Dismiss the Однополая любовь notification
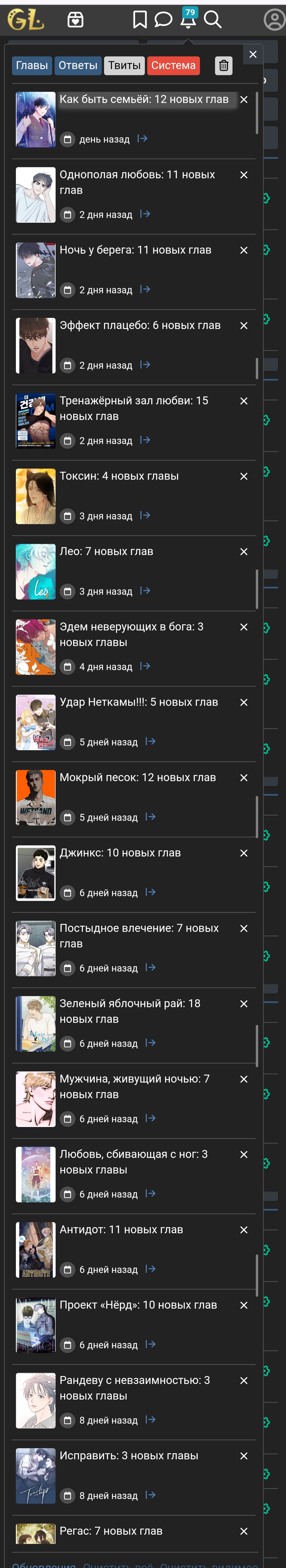This screenshot has height=1568, width=286. [x=244, y=175]
